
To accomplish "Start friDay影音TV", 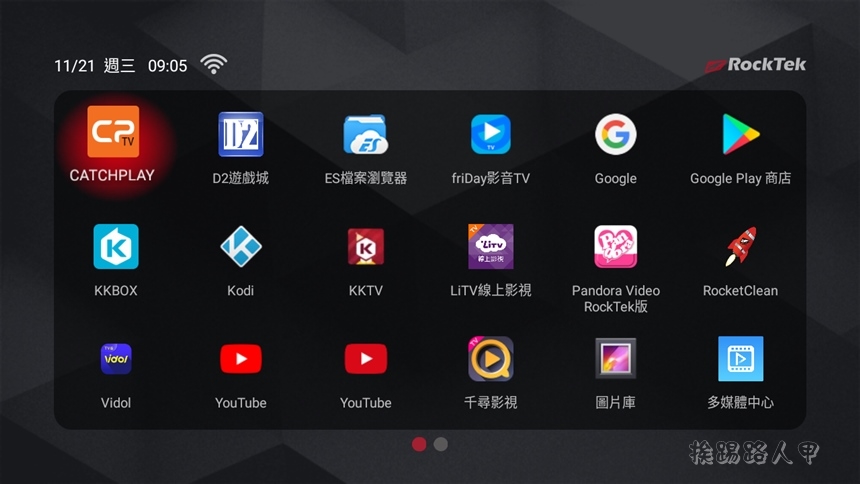I will click(x=491, y=135).
